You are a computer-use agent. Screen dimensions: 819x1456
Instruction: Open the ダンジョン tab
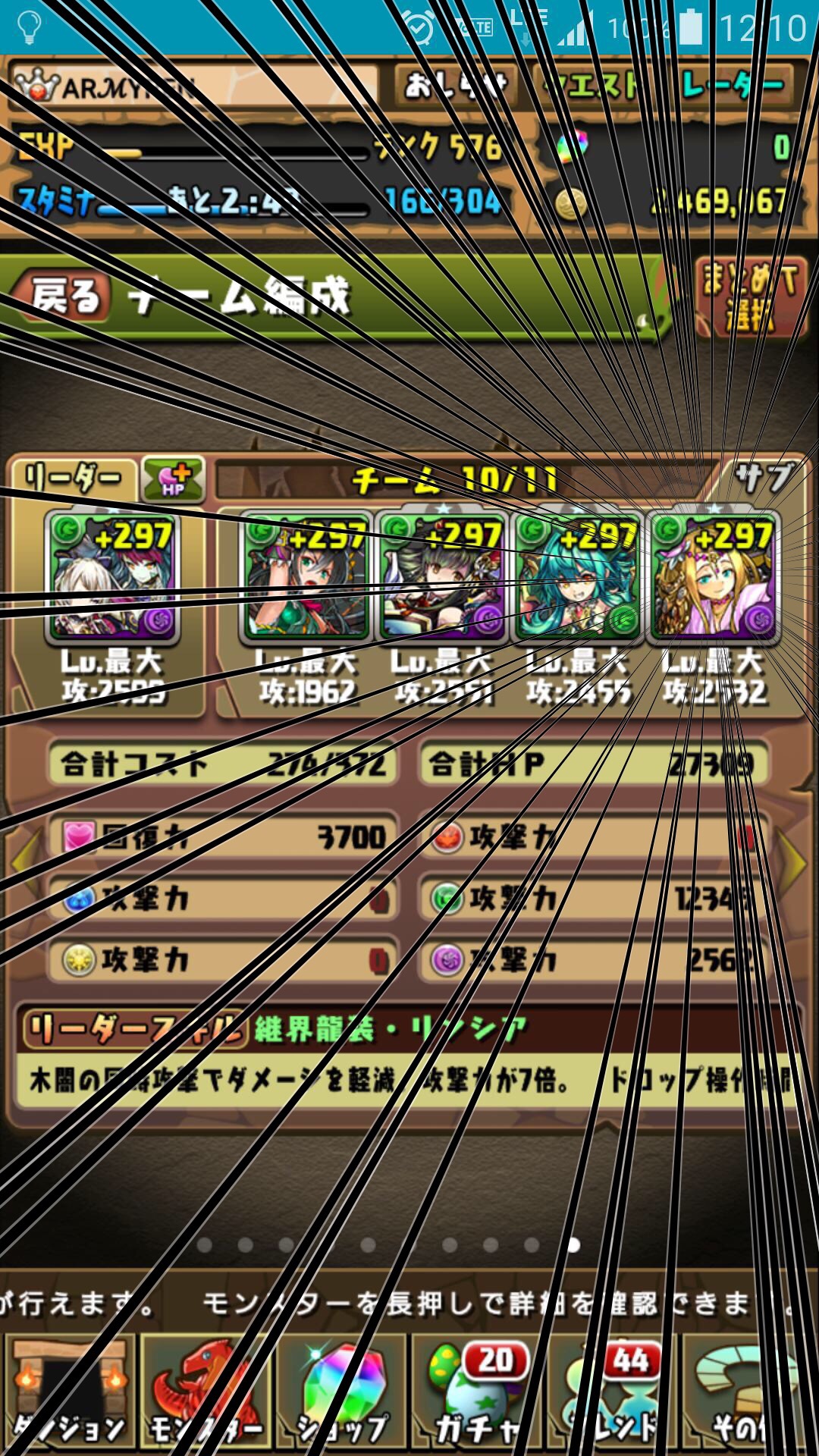(x=69, y=1394)
